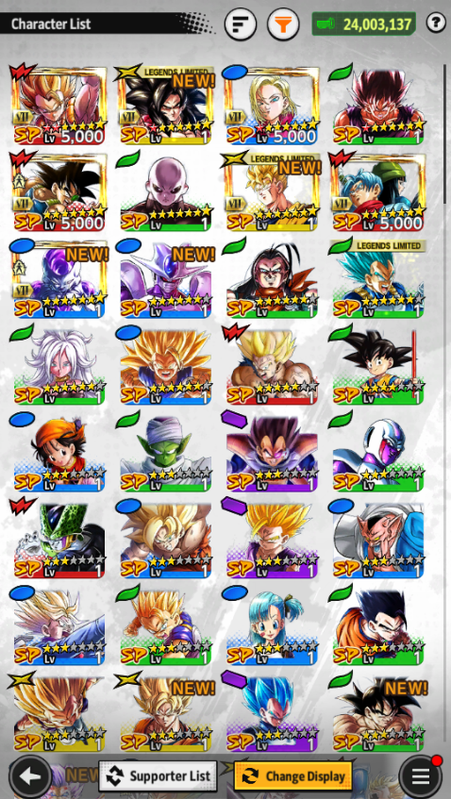Tap the Change Display button
The width and height of the screenshot is (451, 799).
(293, 776)
